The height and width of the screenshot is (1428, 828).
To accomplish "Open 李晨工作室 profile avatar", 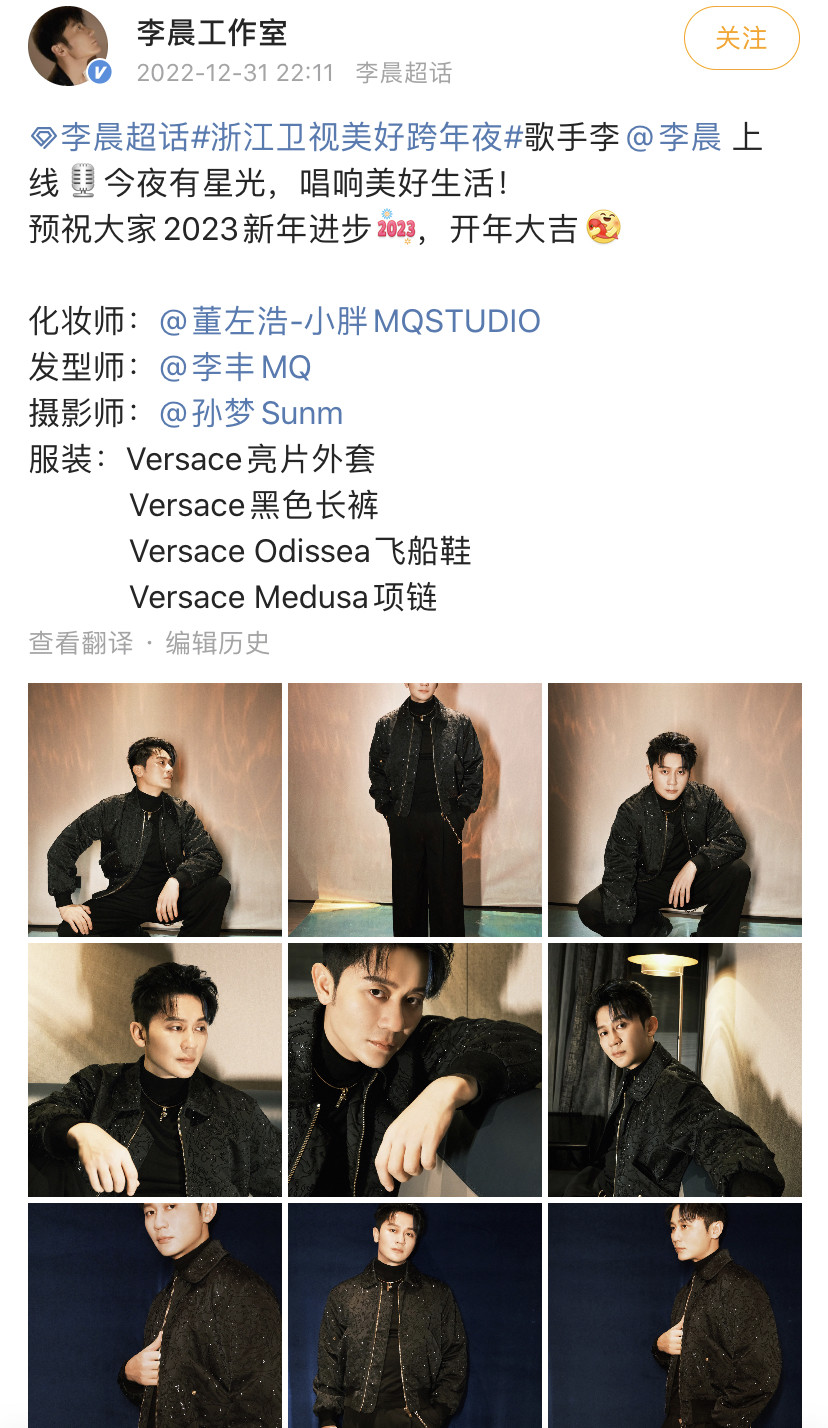I will pyautogui.click(x=68, y=45).
